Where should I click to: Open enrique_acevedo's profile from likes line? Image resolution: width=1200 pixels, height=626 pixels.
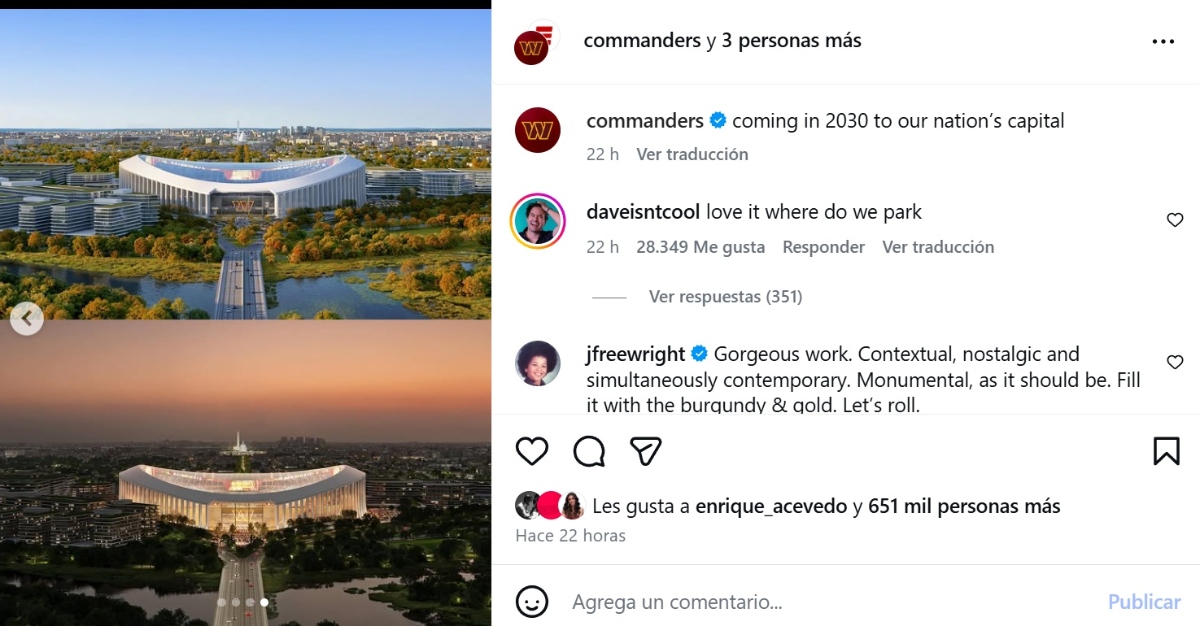pyautogui.click(x=771, y=506)
